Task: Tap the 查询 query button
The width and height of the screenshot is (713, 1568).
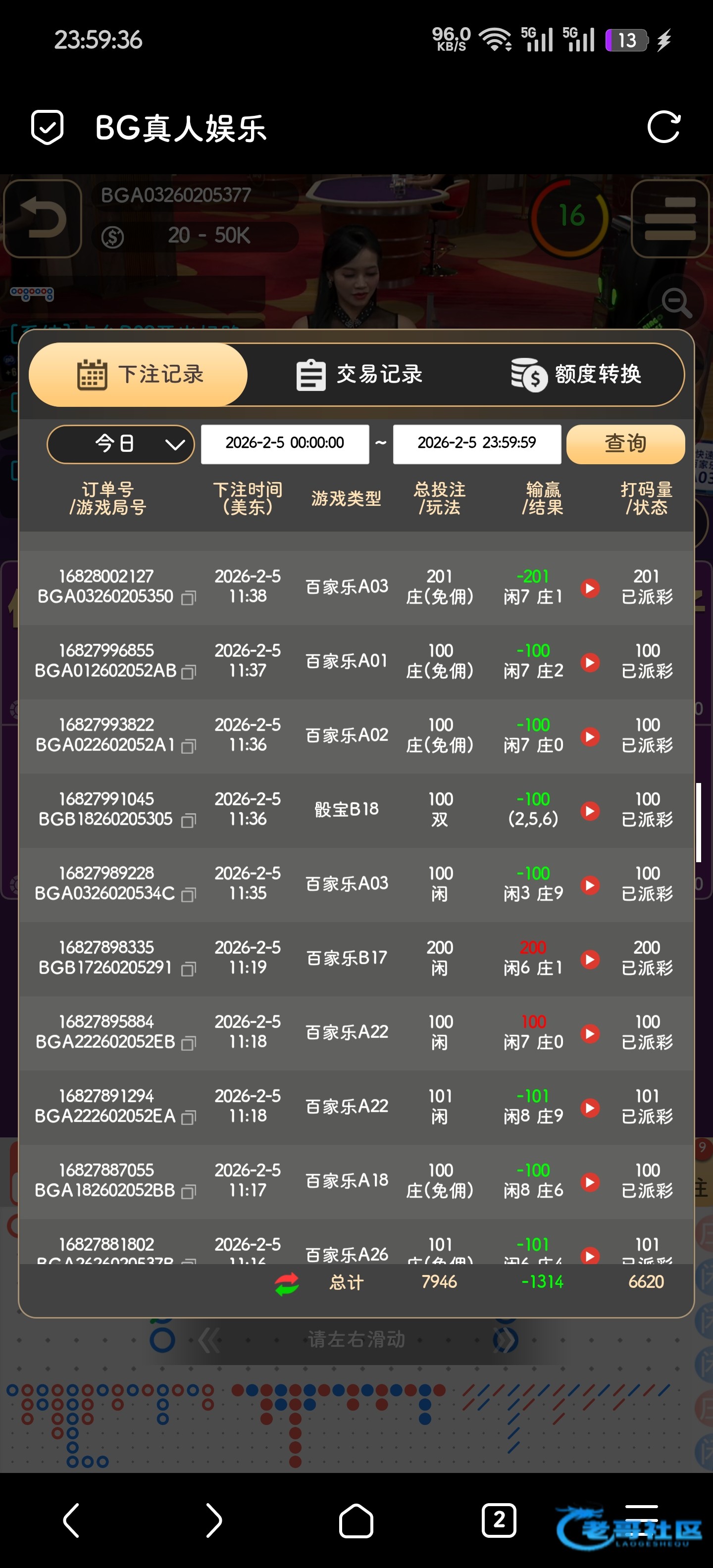Action: [x=625, y=444]
